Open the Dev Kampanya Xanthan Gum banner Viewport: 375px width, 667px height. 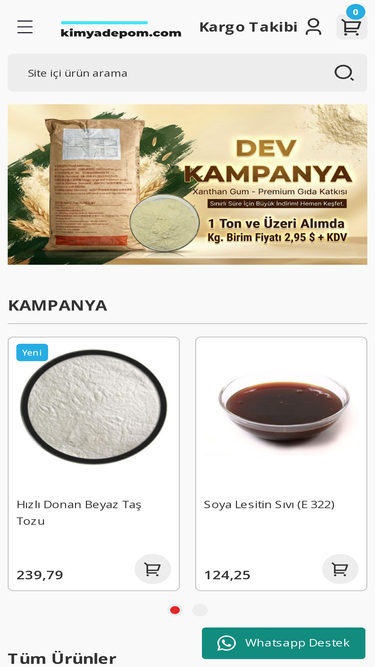[x=188, y=185]
